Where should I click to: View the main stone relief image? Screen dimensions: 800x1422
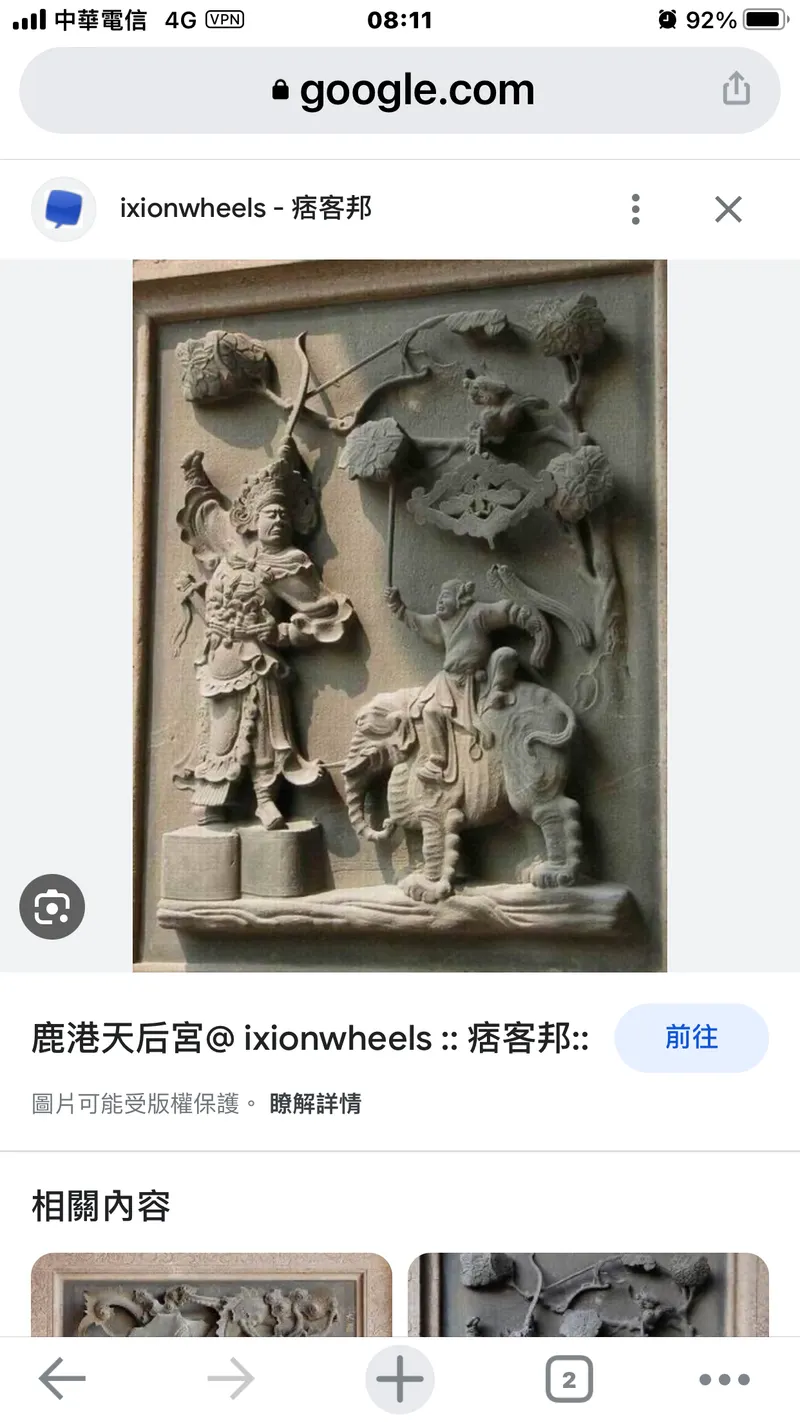pyautogui.click(x=400, y=615)
